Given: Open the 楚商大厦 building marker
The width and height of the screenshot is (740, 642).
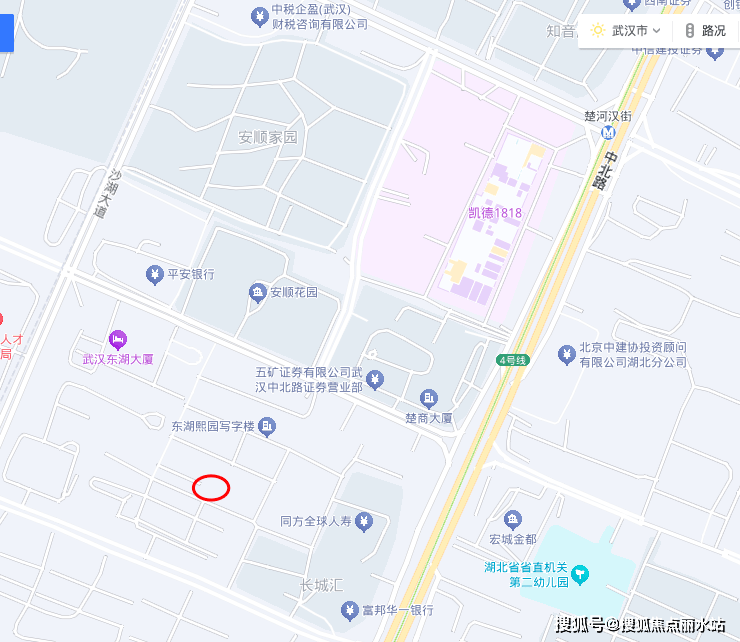Looking at the screenshot, I should click(x=429, y=399).
